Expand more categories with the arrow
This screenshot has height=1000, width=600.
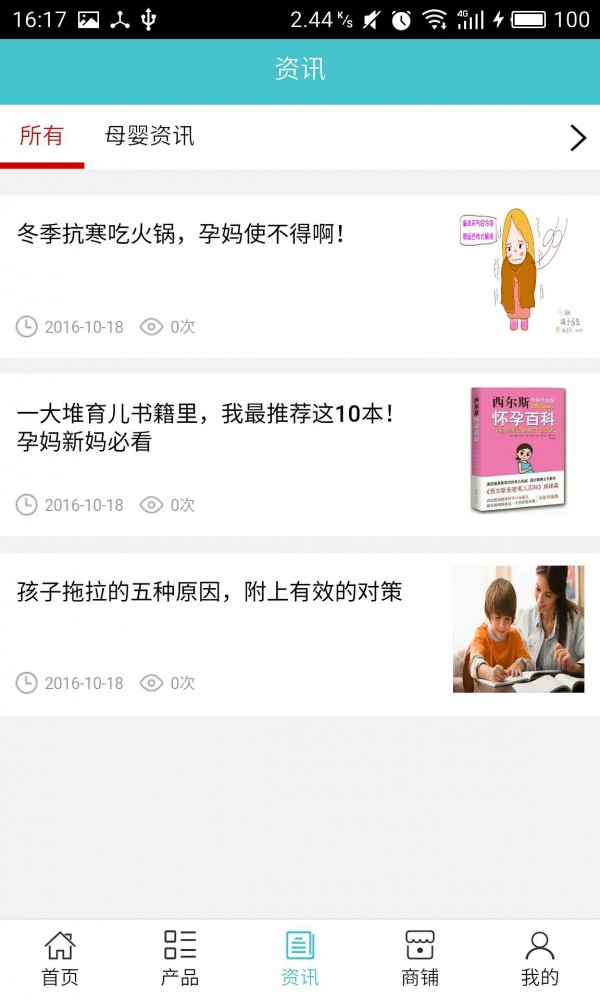click(x=577, y=138)
